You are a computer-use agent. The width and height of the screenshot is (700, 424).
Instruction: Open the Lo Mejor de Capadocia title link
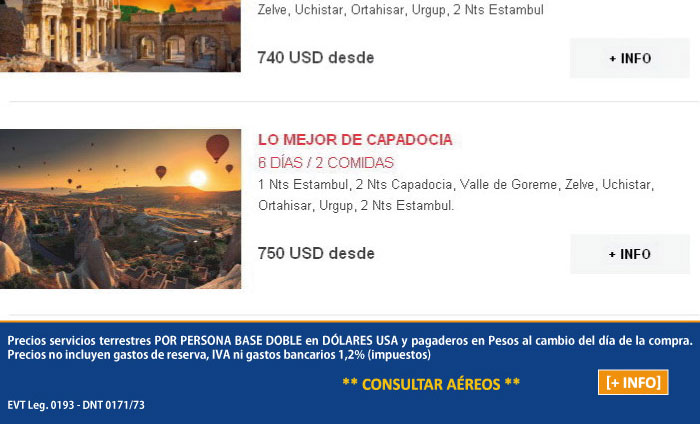pyautogui.click(x=355, y=139)
